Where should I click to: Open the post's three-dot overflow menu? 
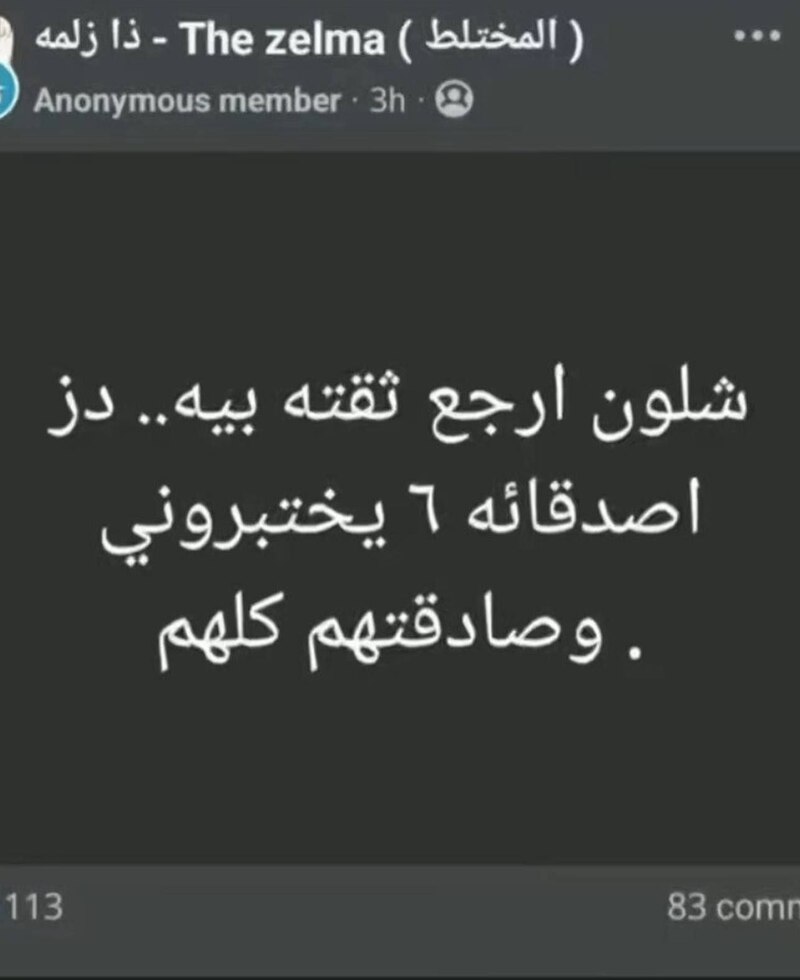pos(756,36)
